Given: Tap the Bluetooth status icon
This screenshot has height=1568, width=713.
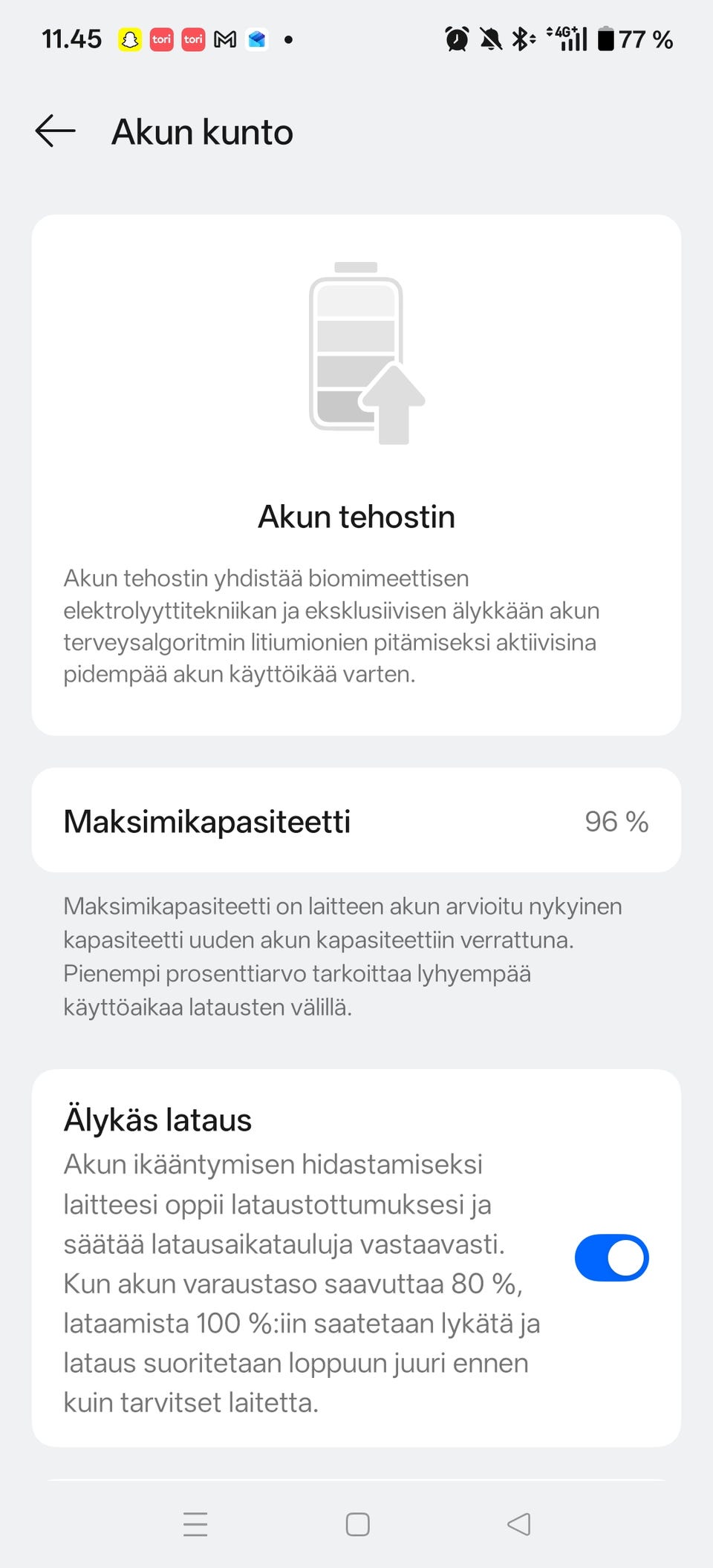Looking at the screenshot, I should [x=523, y=39].
